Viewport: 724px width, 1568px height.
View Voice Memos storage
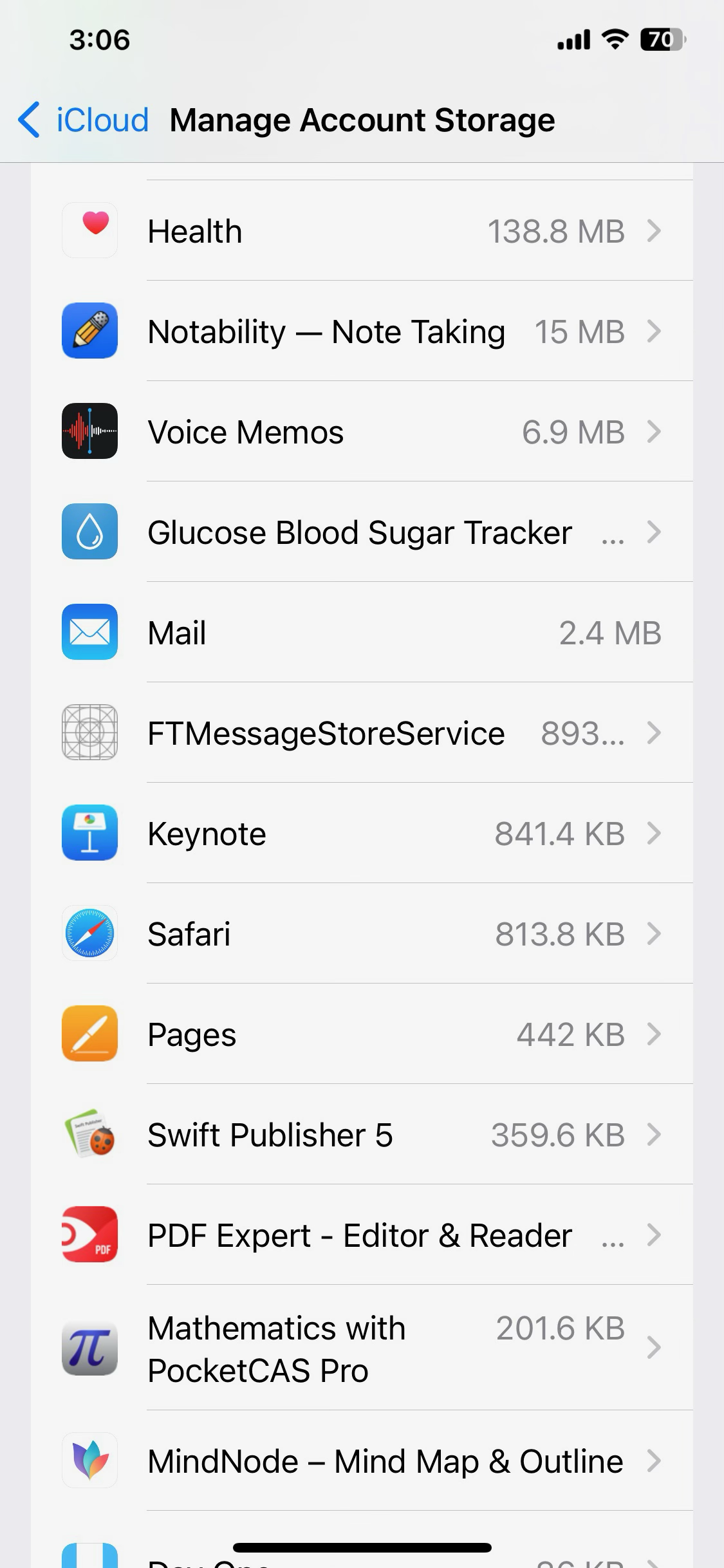point(362,432)
